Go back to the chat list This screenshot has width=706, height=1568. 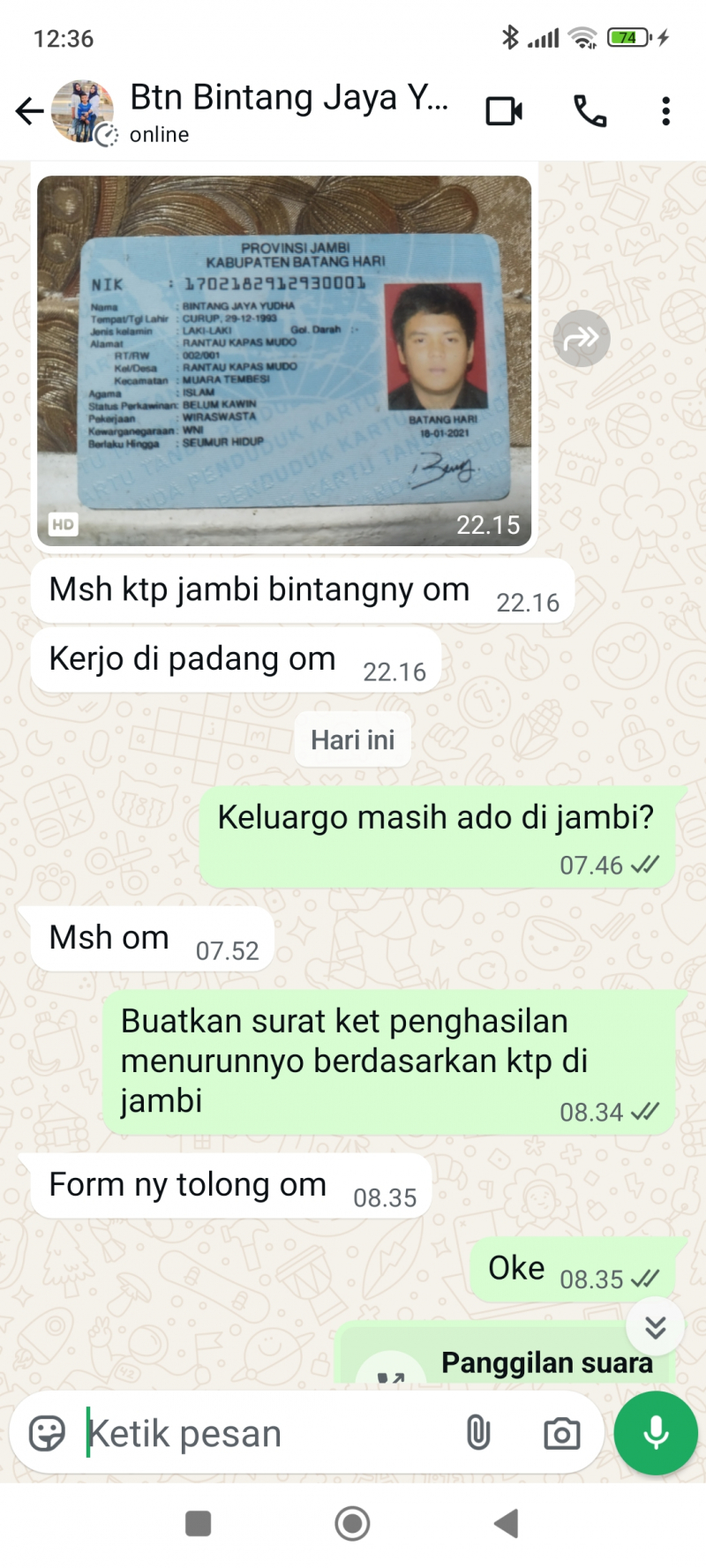29,111
